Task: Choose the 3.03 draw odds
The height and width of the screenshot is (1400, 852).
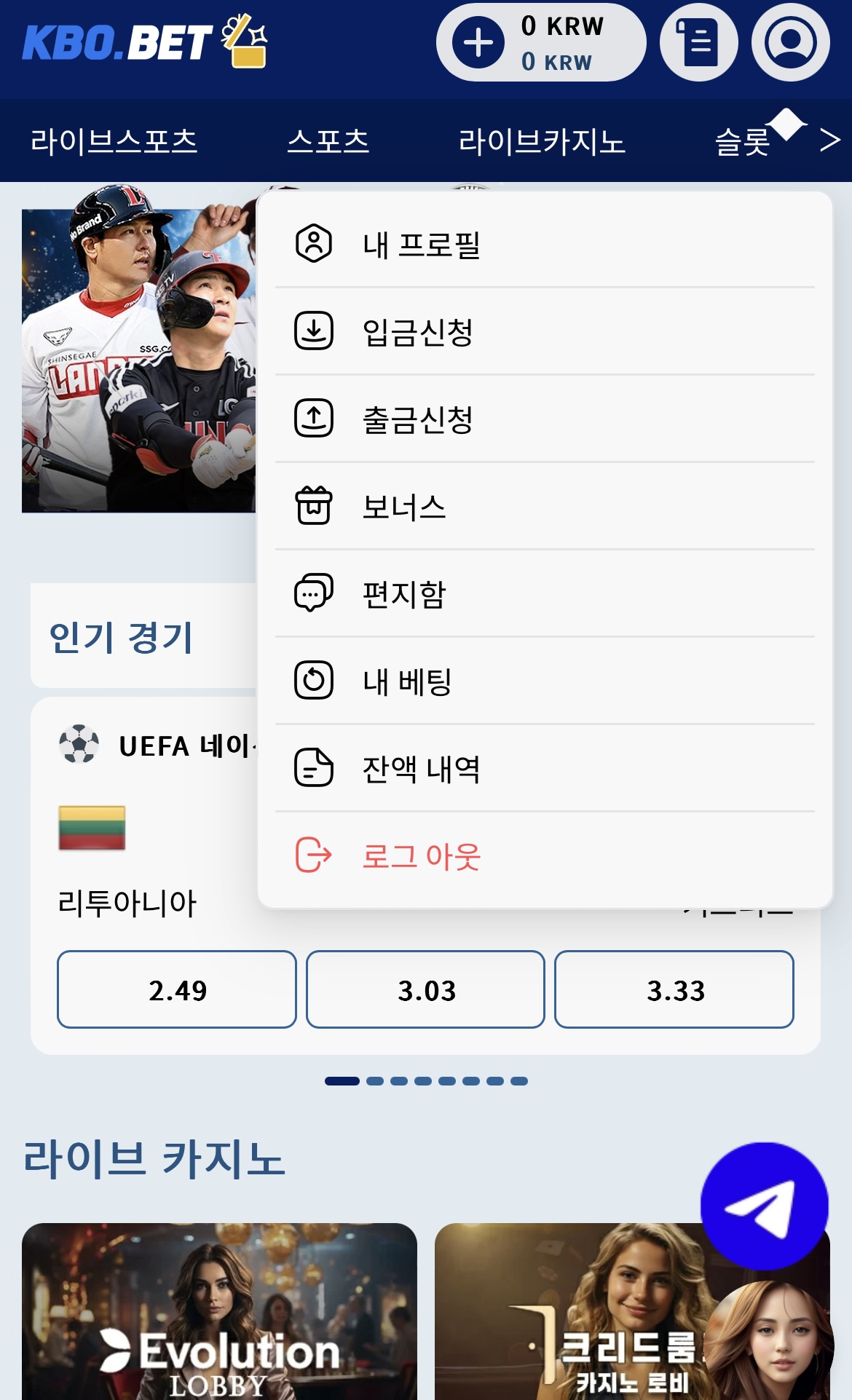Action: tap(426, 989)
